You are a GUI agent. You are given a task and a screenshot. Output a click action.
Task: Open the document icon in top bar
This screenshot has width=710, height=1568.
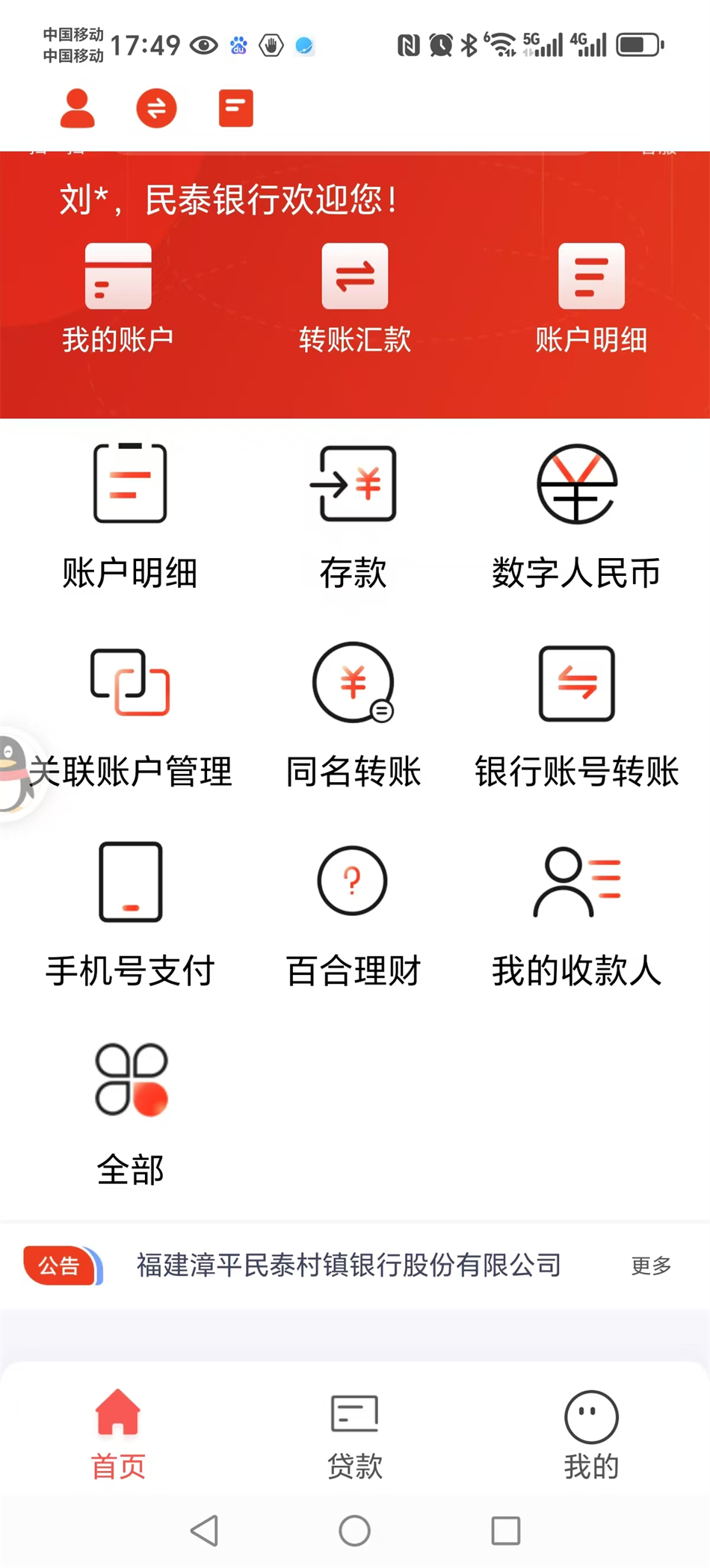235,108
